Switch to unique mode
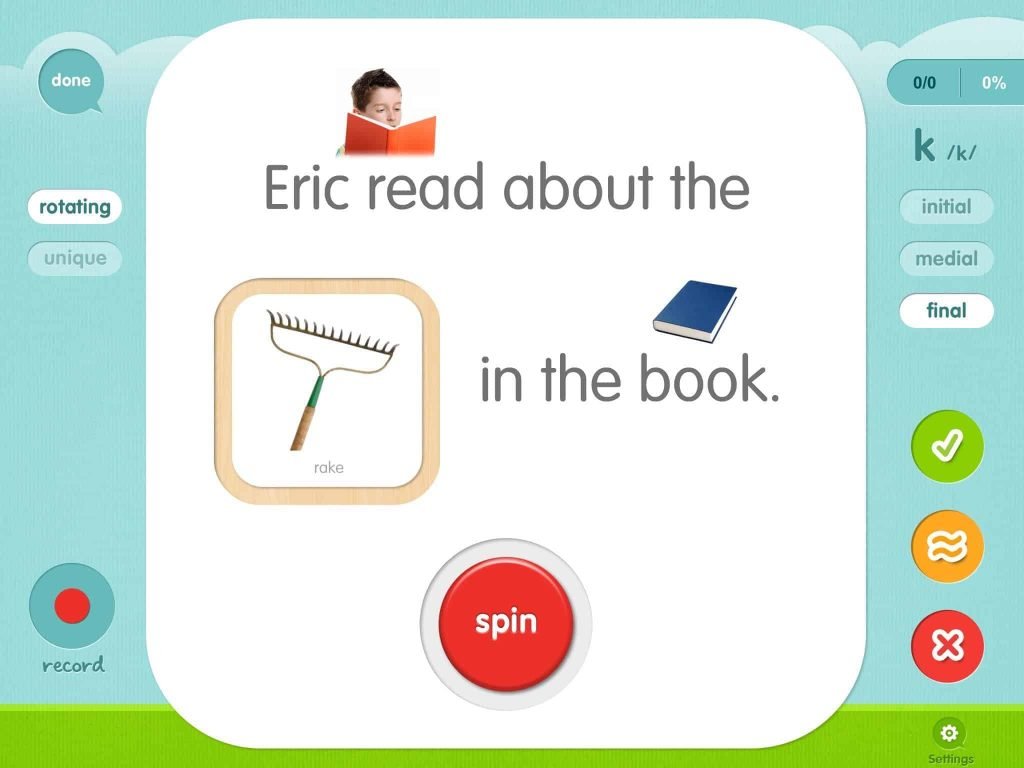Viewport: 1024px width, 768px height. tap(74, 259)
